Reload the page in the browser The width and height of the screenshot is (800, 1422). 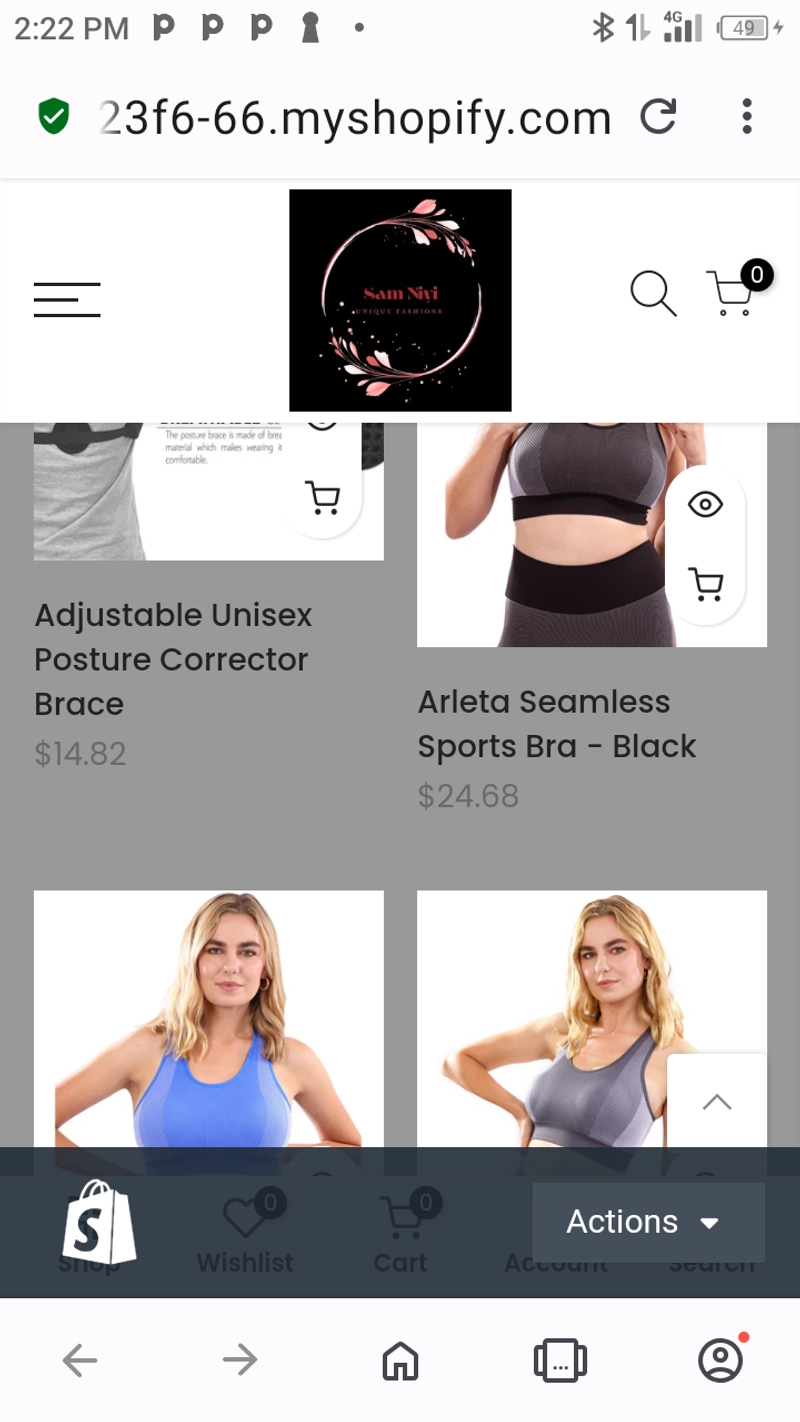pyautogui.click(x=658, y=117)
